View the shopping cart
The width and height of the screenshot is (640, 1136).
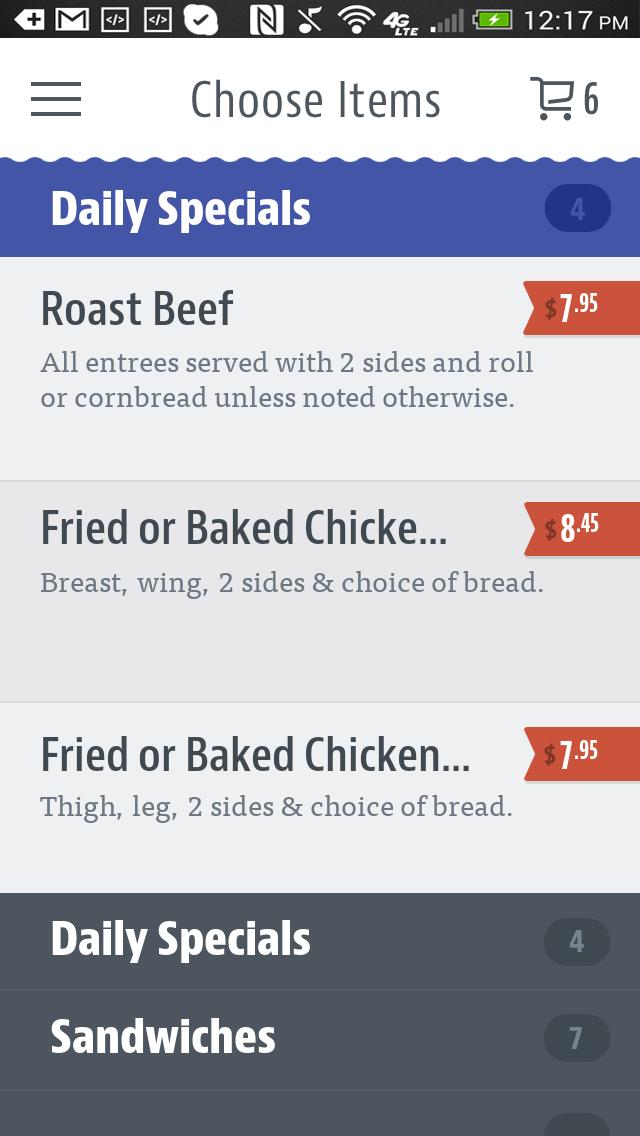tap(563, 99)
